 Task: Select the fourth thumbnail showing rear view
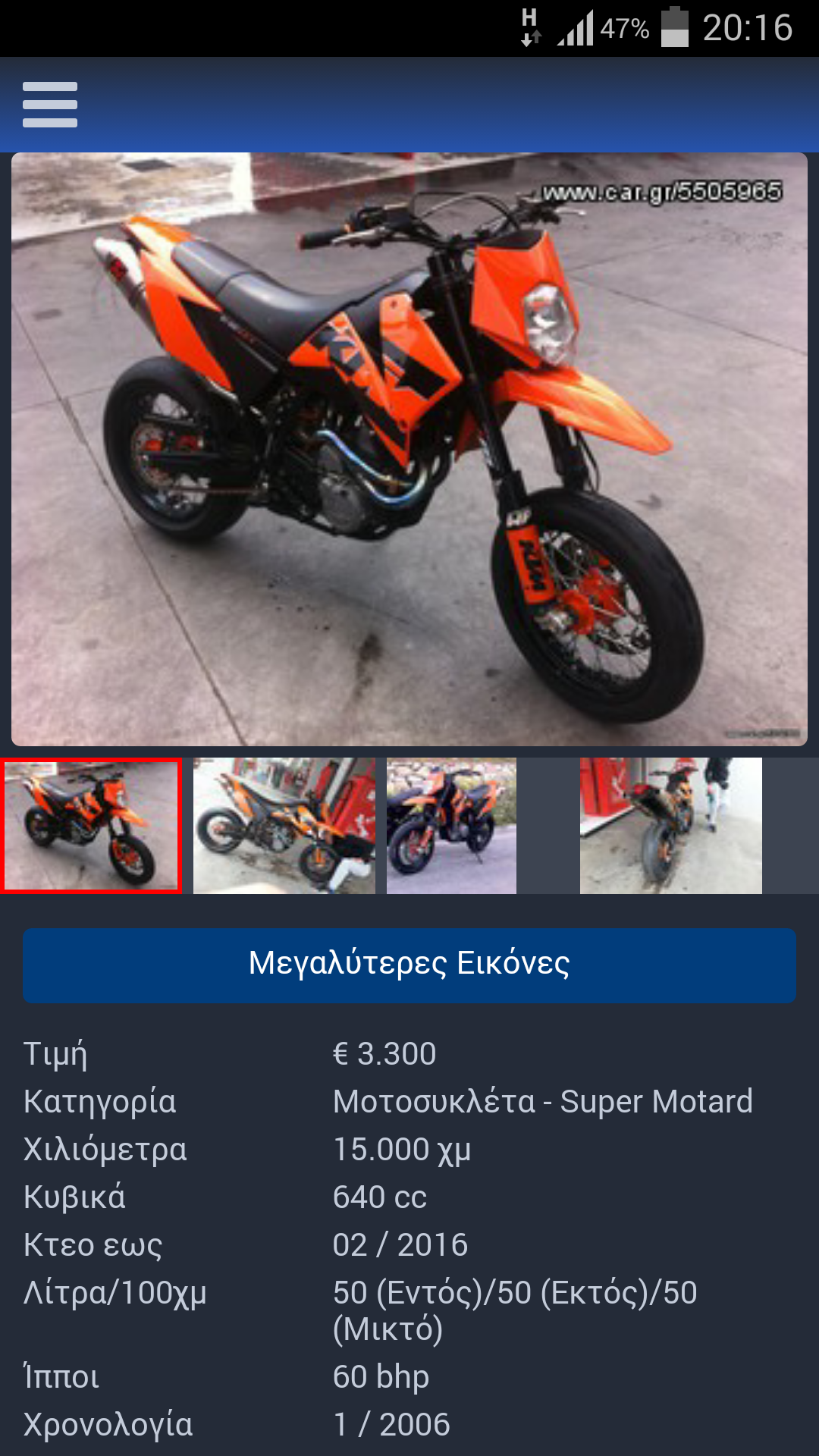[671, 826]
